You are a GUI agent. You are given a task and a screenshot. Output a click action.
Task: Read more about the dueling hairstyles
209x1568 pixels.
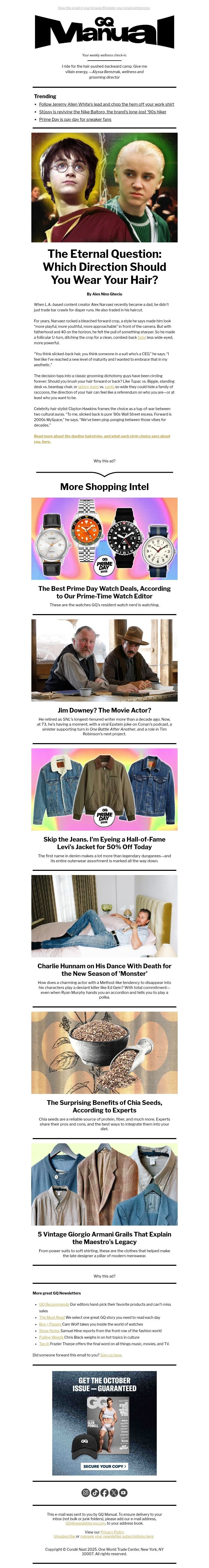click(102, 438)
